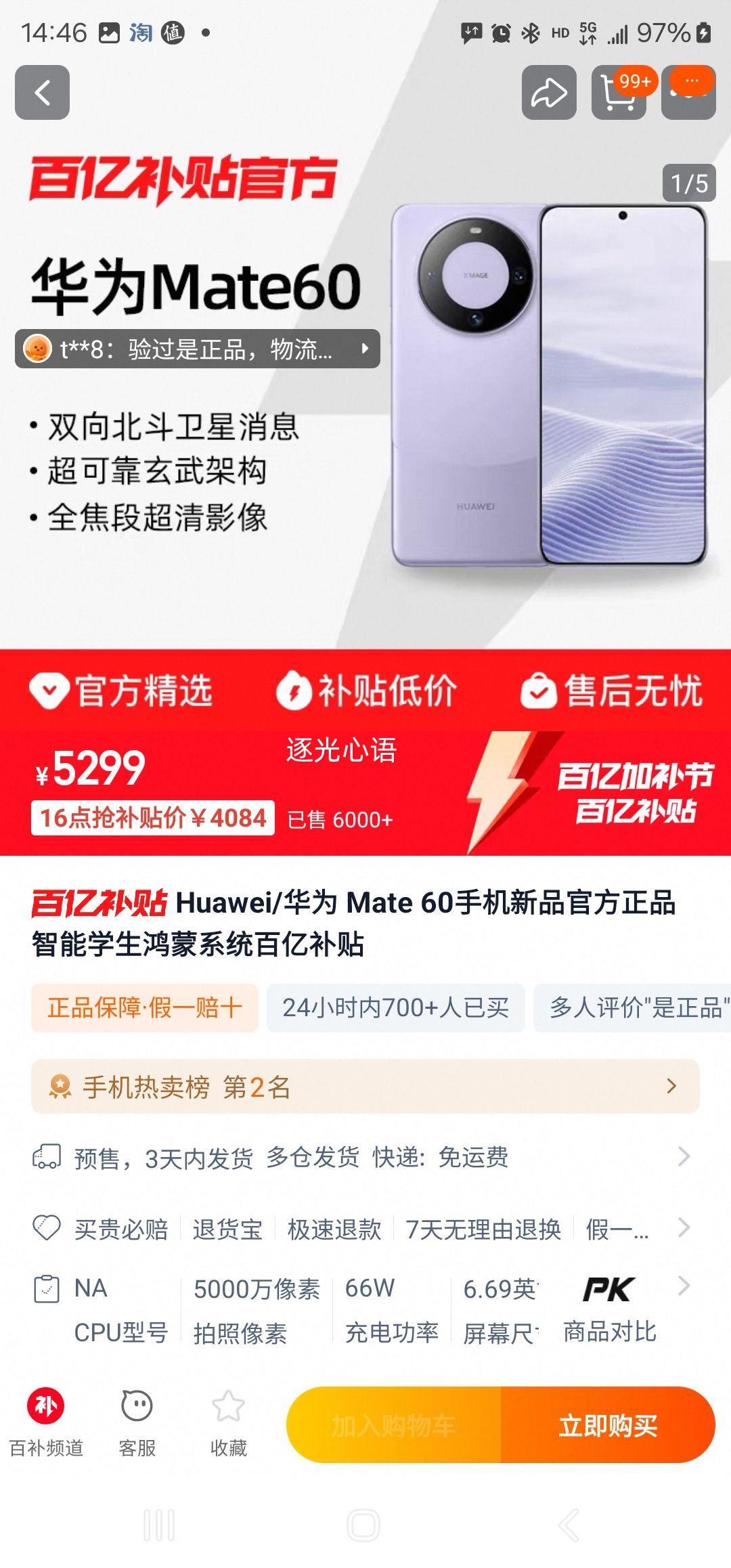The height and width of the screenshot is (1568, 731).
Task: Tap the back arrow to exit product page
Action: [43, 93]
